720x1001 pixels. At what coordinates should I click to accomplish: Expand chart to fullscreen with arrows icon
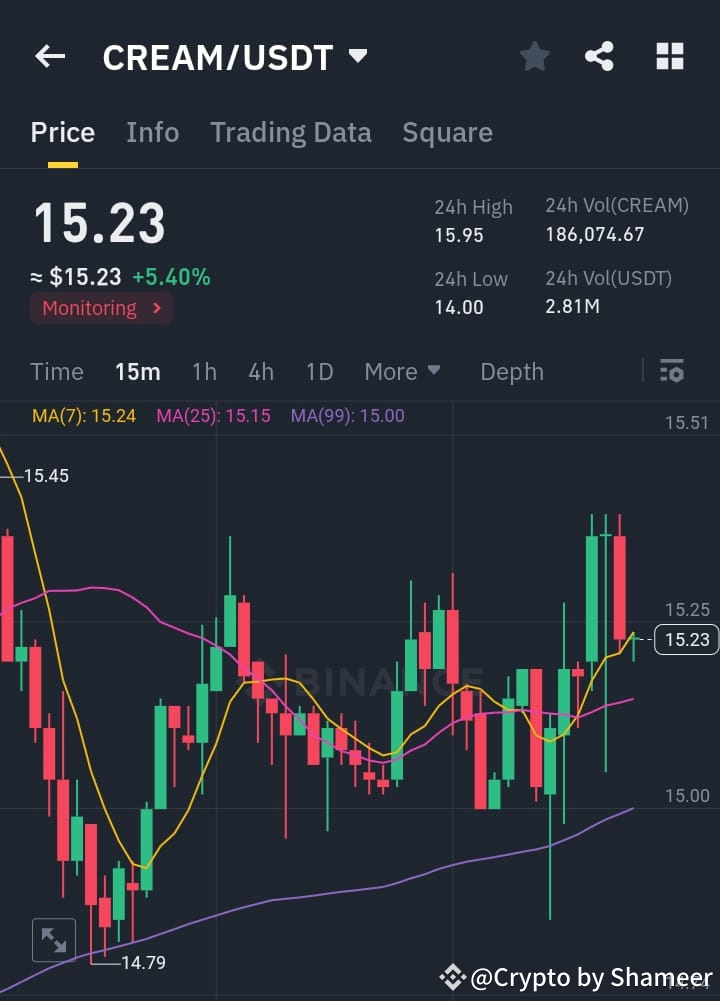54,939
